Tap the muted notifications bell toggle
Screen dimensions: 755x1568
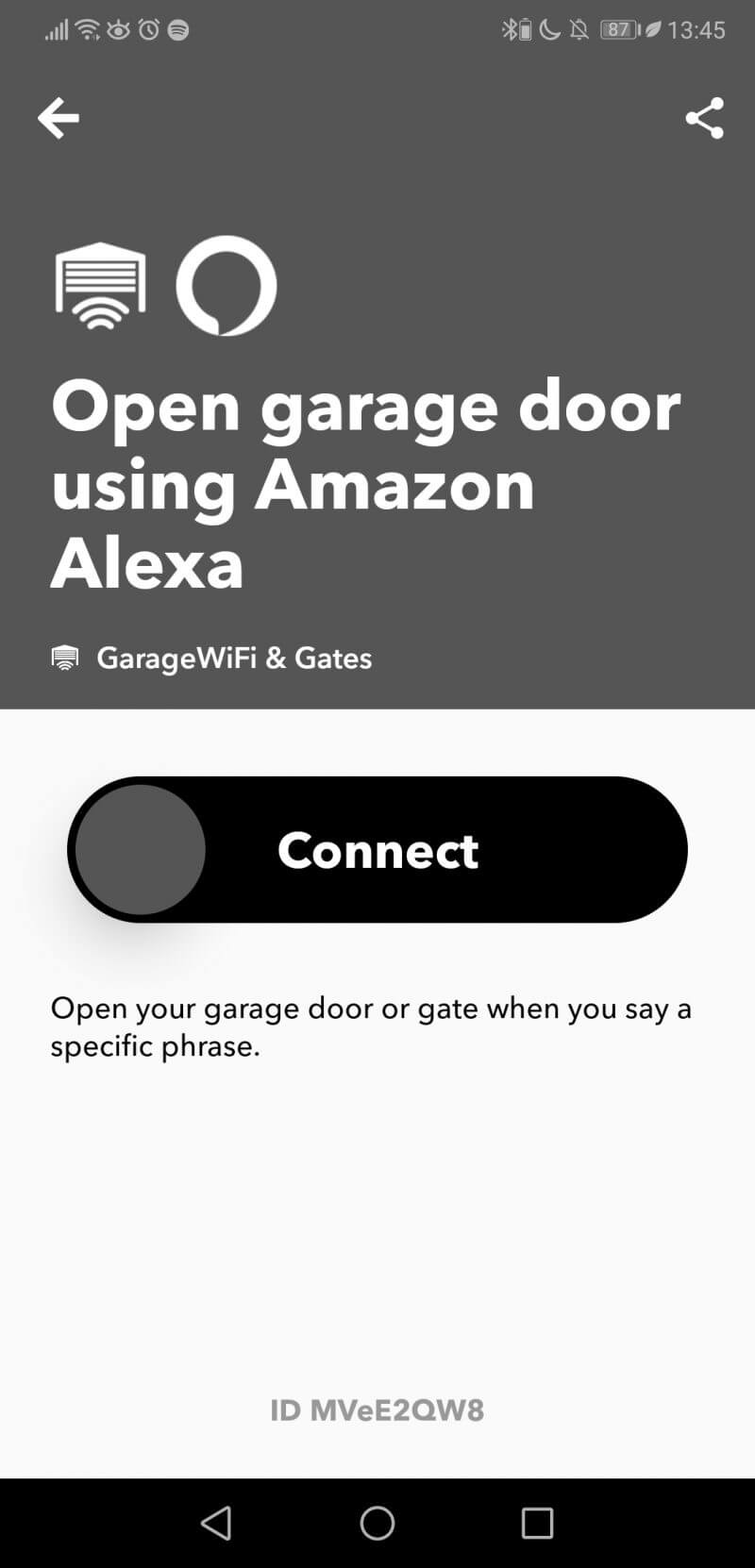(x=578, y=28)
